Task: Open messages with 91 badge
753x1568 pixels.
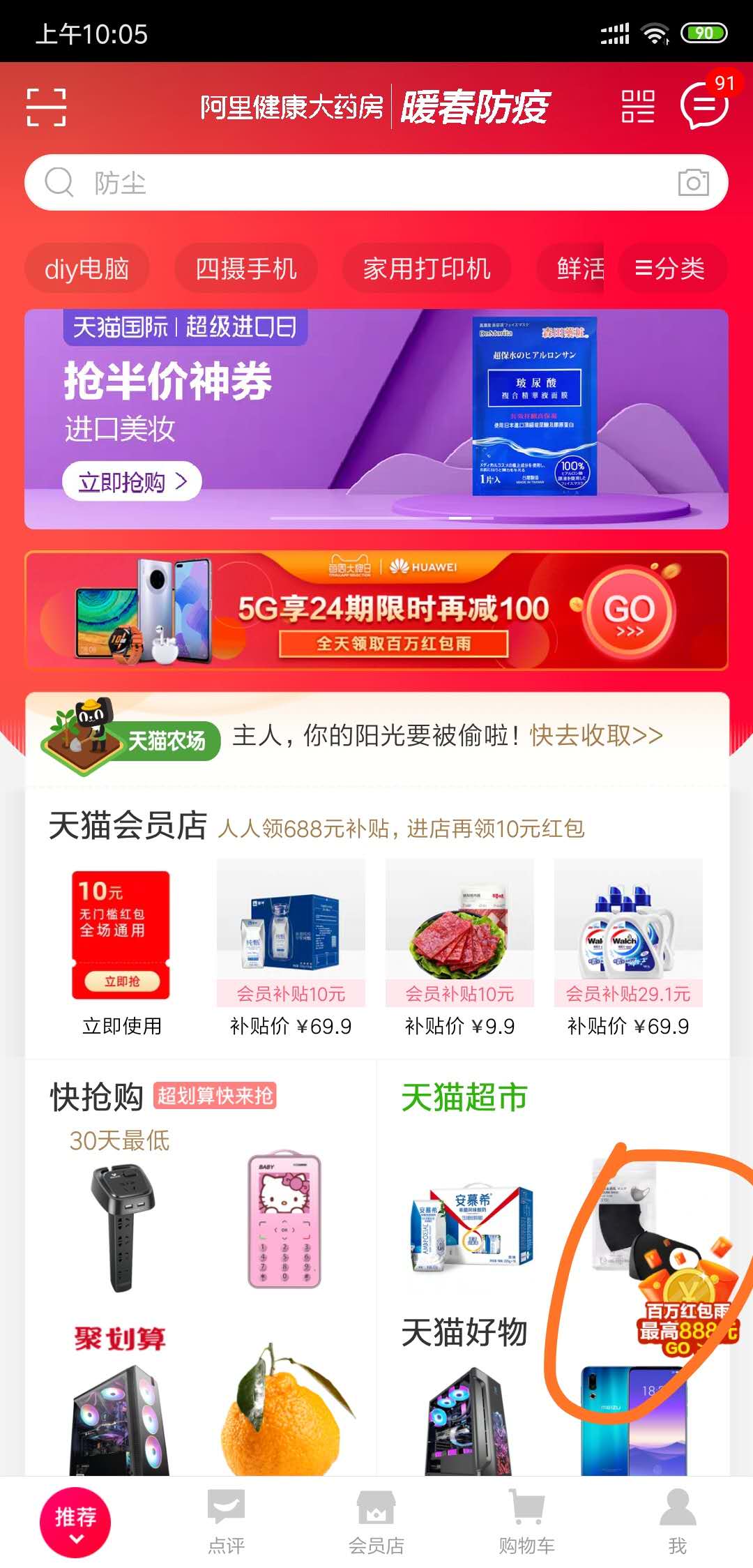Action: click(x=704, y=105)
